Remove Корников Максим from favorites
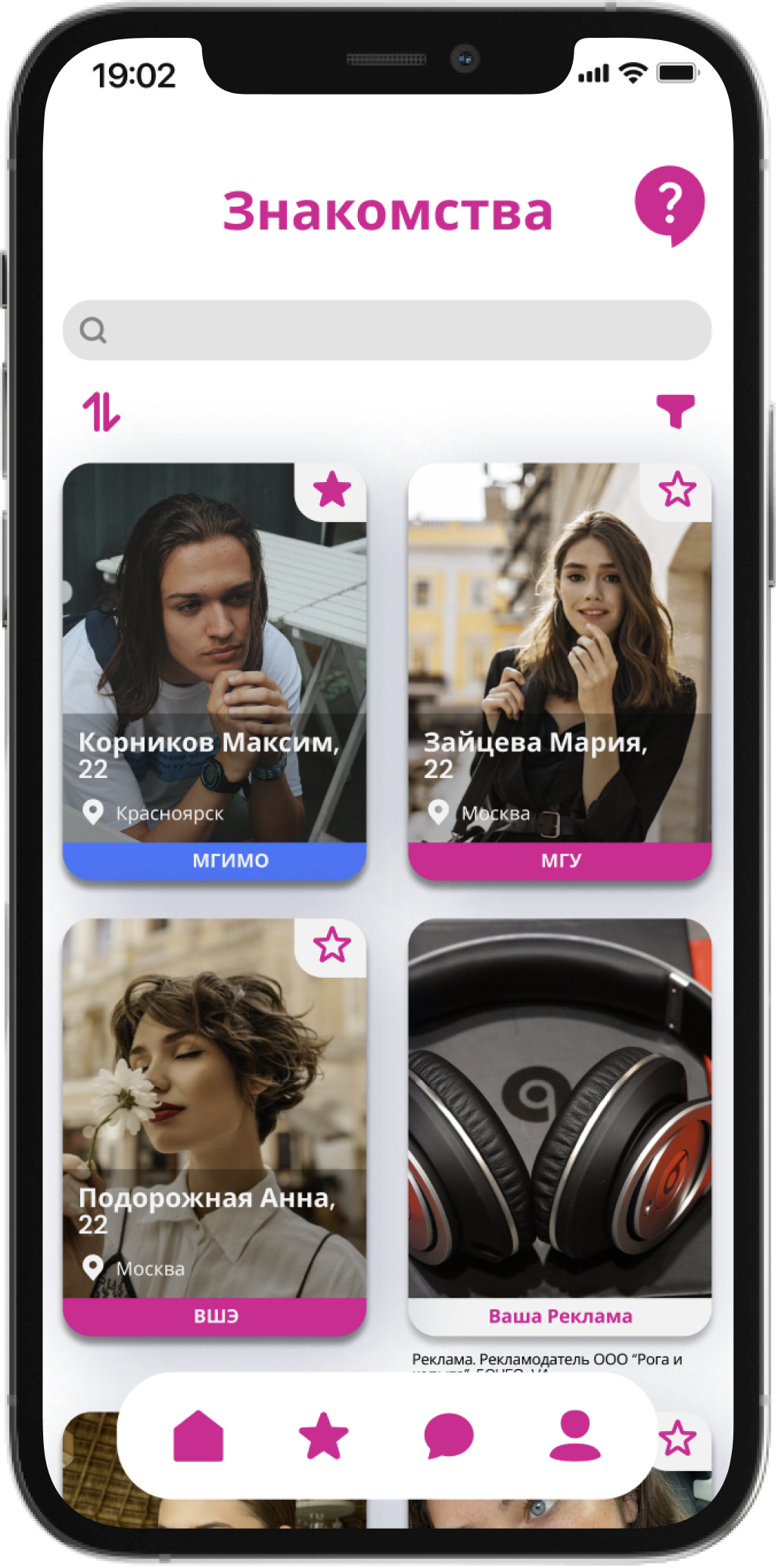Image resolution: width=778 pixels, height=1568 pixels. point(331,490)
